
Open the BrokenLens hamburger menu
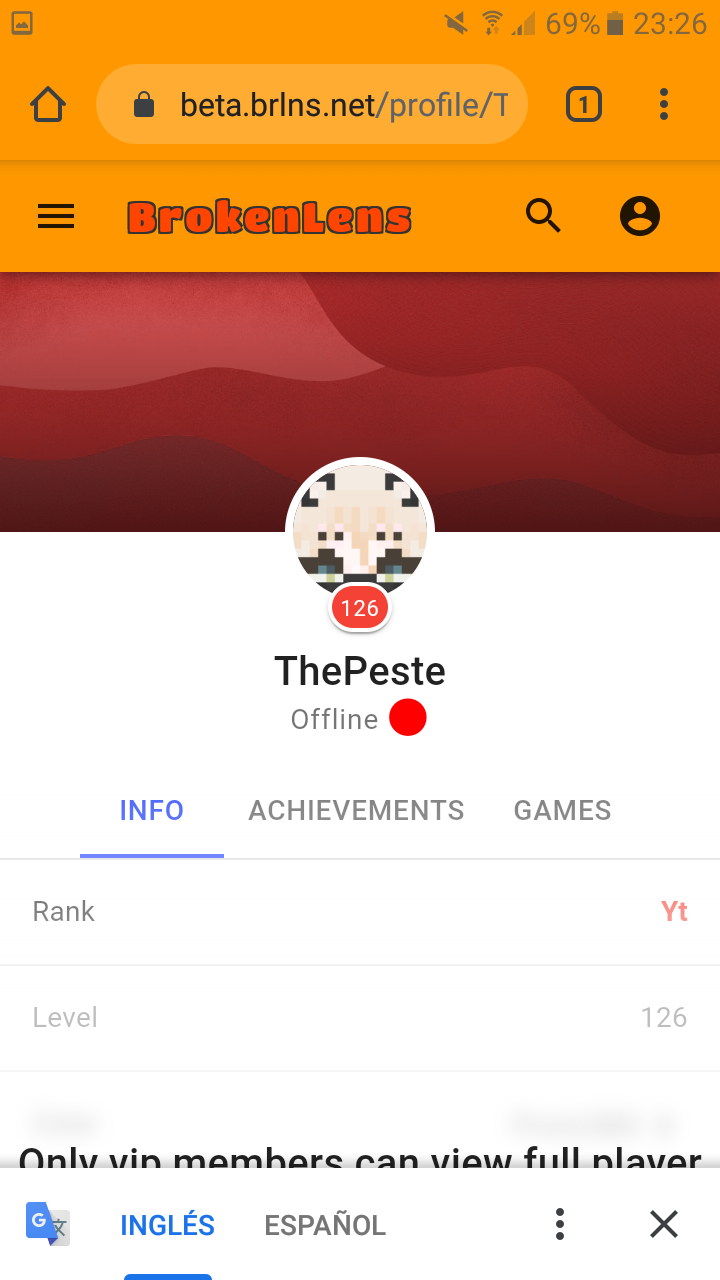[56, 216]
